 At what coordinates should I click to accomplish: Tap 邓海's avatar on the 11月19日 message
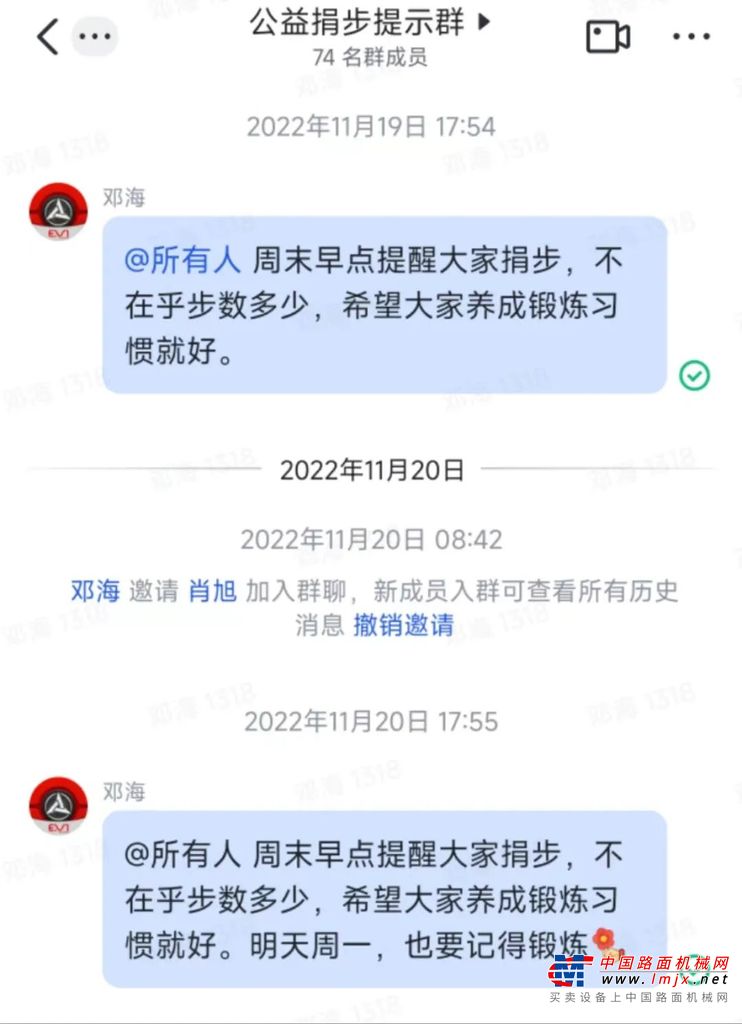[58, 212]
